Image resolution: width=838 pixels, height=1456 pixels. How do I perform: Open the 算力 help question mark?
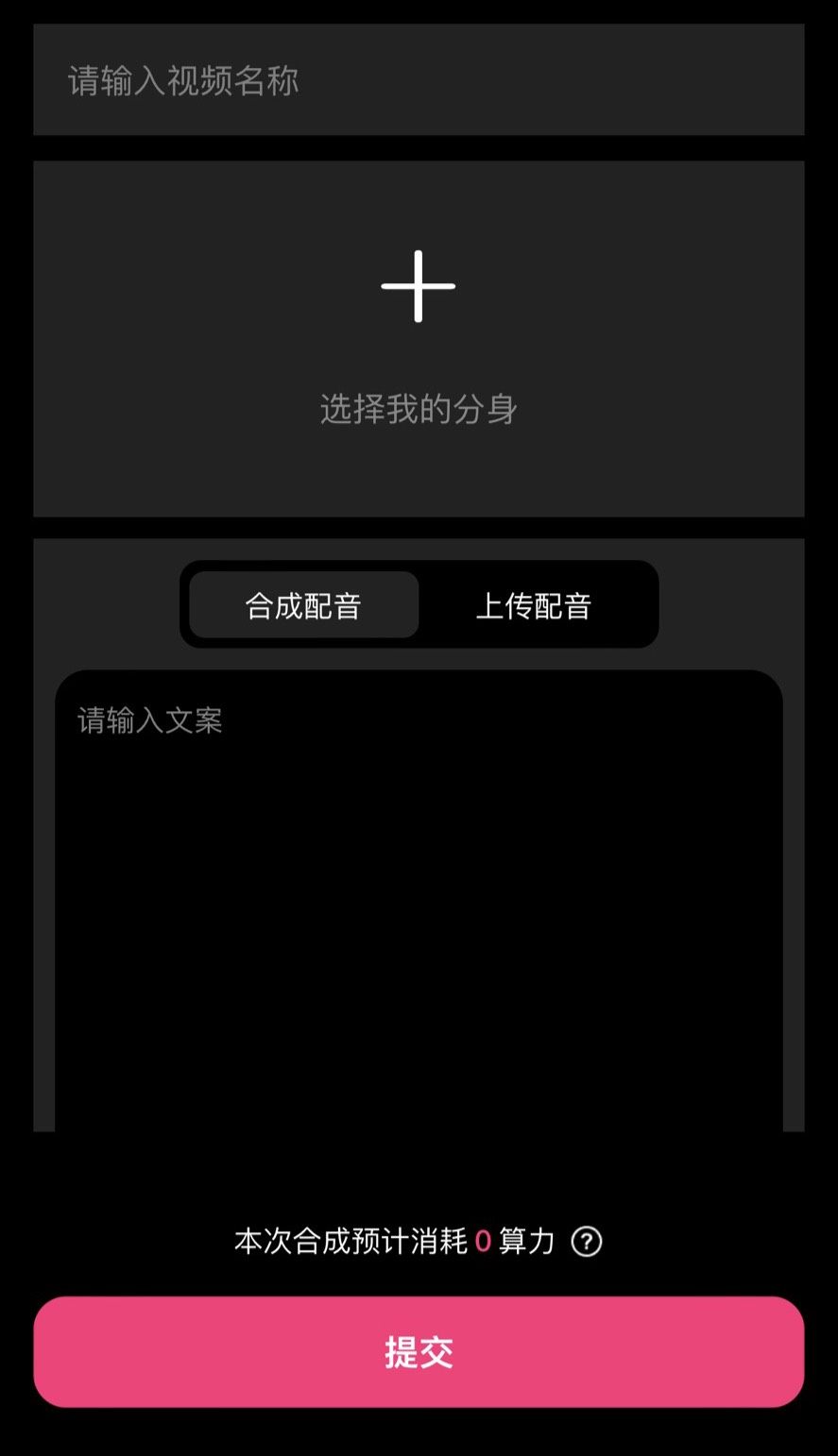(x=587, y=1241)
